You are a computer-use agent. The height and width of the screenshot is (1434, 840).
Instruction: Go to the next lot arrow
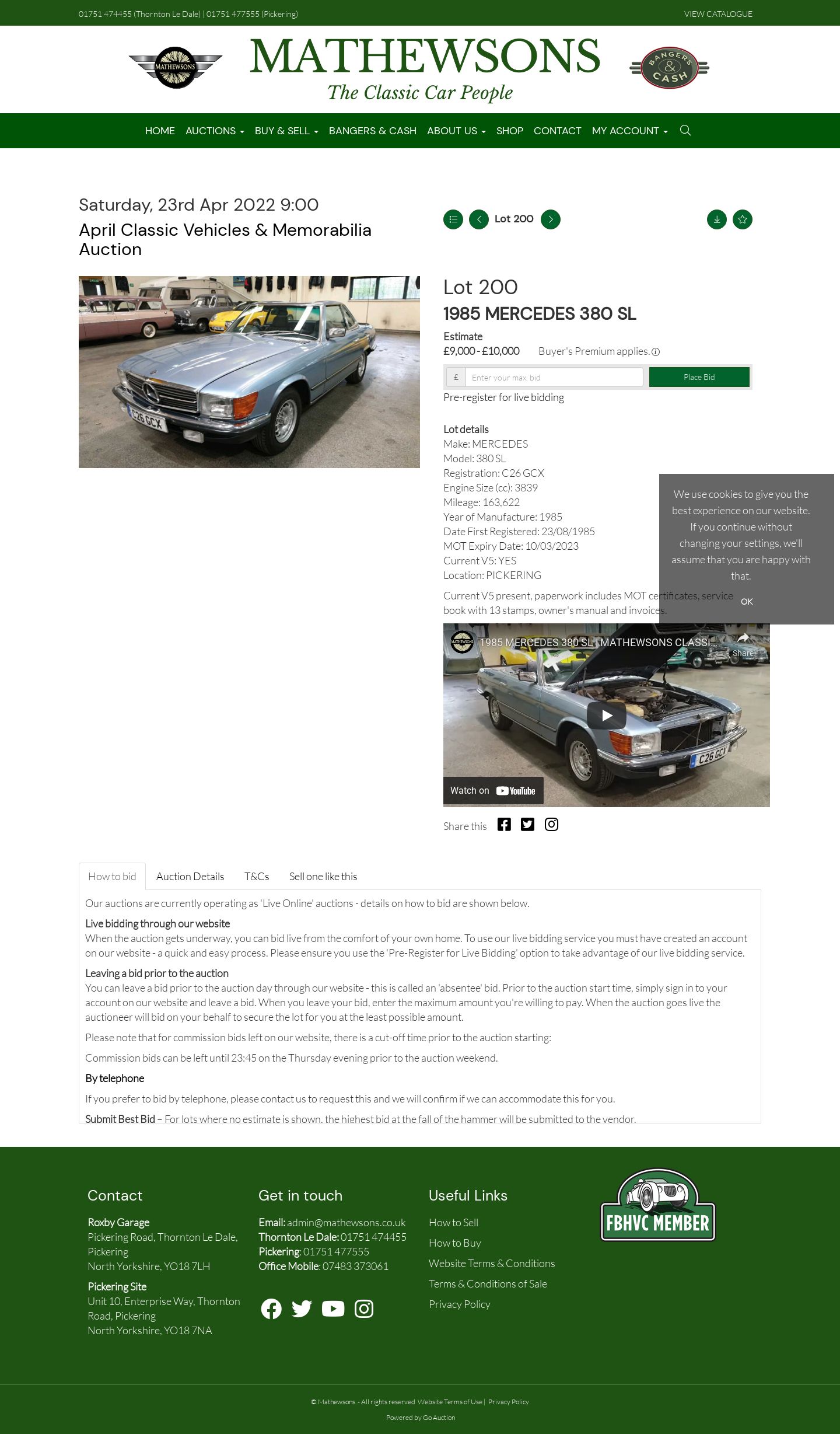(x=551, y=219)
